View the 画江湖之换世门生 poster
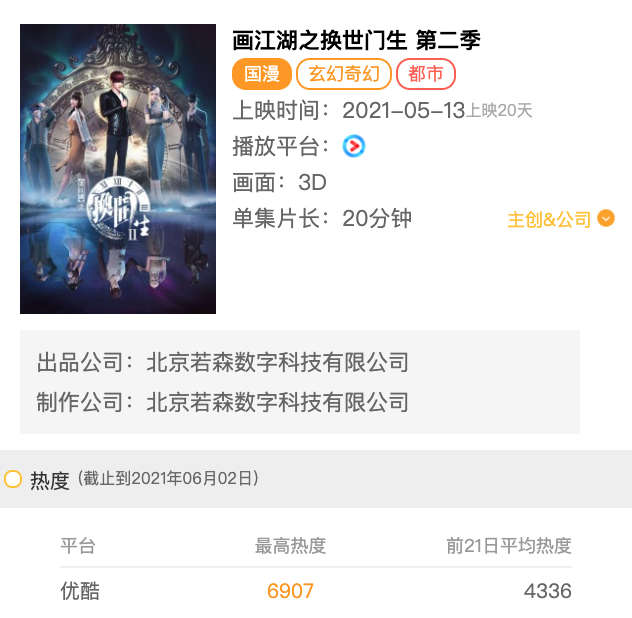The width and height of the screenshot is (632, 618). tap(118, 169)
